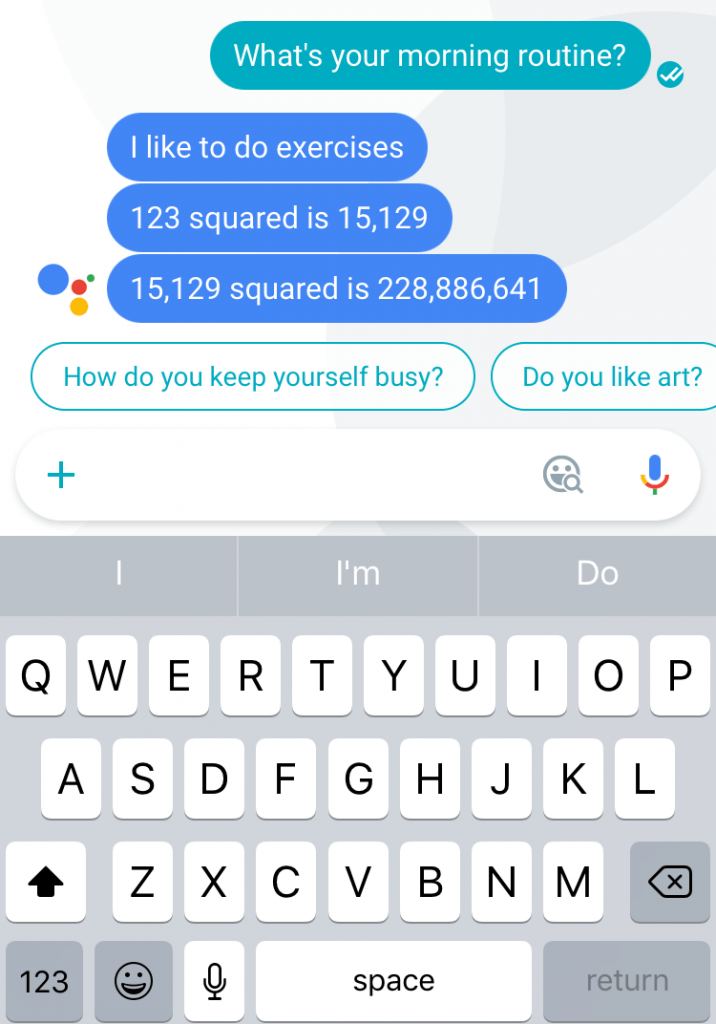Open the plus attachment menu

(x=62, y=475)
